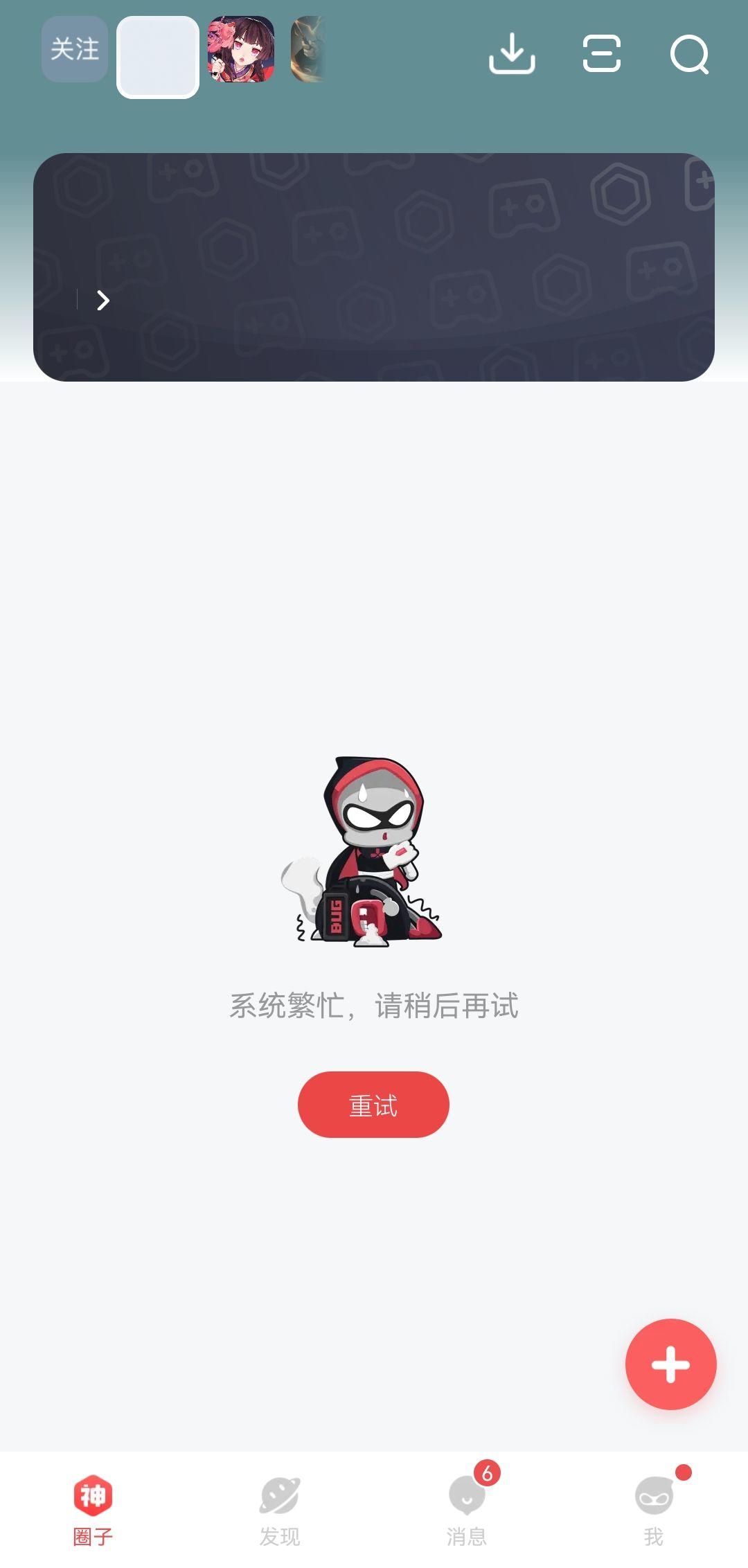Open the download manager icon
The height and width of the screenshot is (1568, 748).
512,53
